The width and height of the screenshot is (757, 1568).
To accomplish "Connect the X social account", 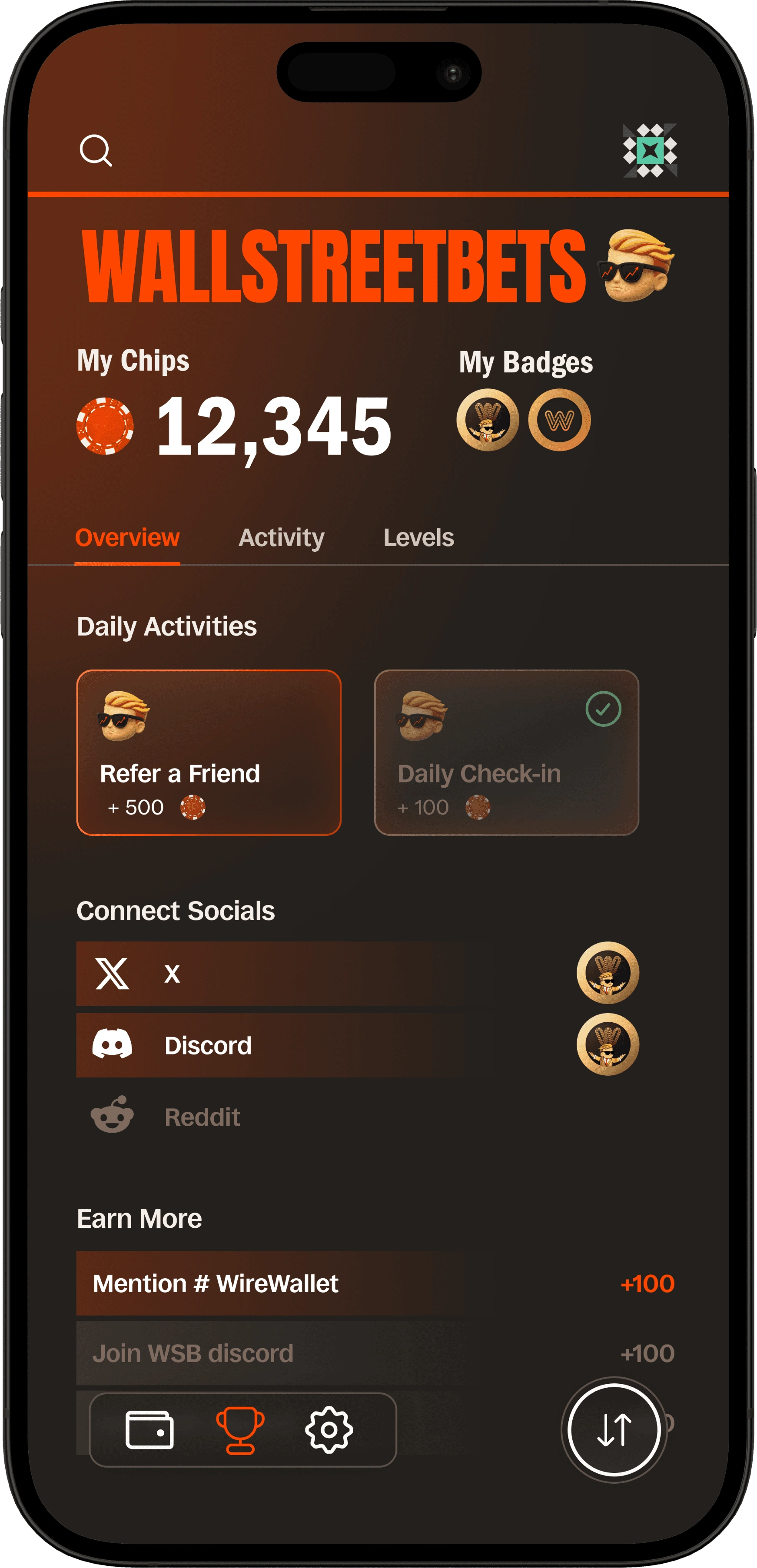I will tap(268, 973).
